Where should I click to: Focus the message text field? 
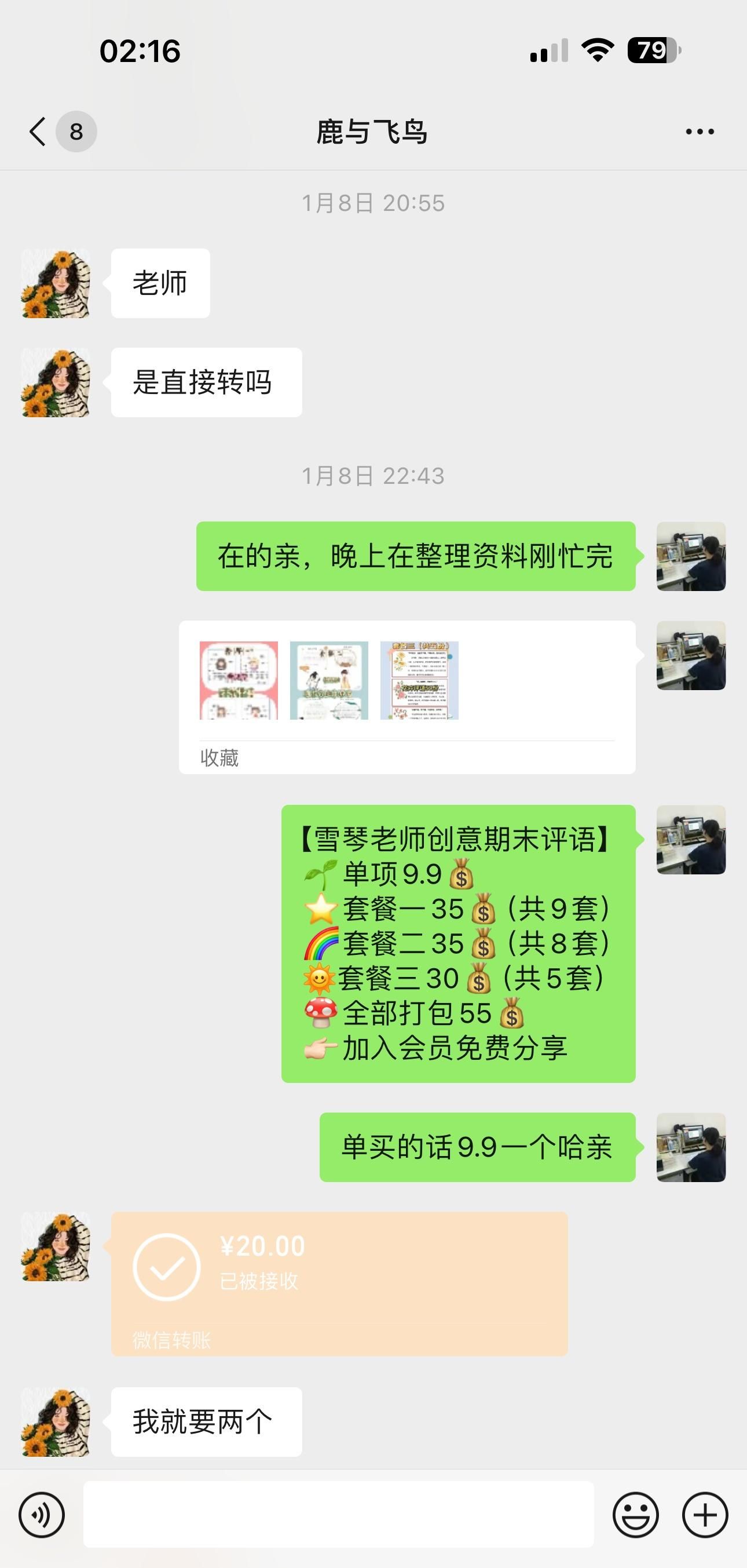(338, 1515)
